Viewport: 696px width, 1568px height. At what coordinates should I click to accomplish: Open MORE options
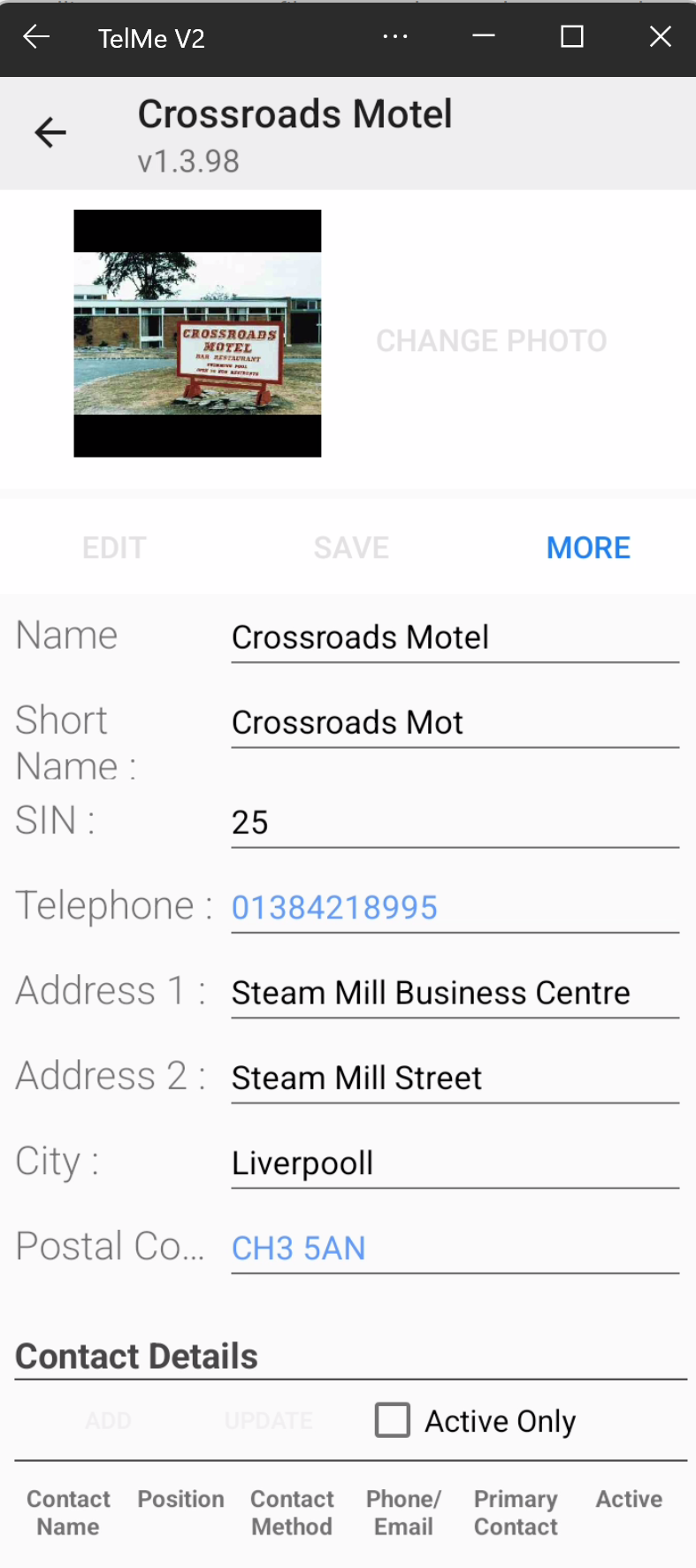(587, 547)
